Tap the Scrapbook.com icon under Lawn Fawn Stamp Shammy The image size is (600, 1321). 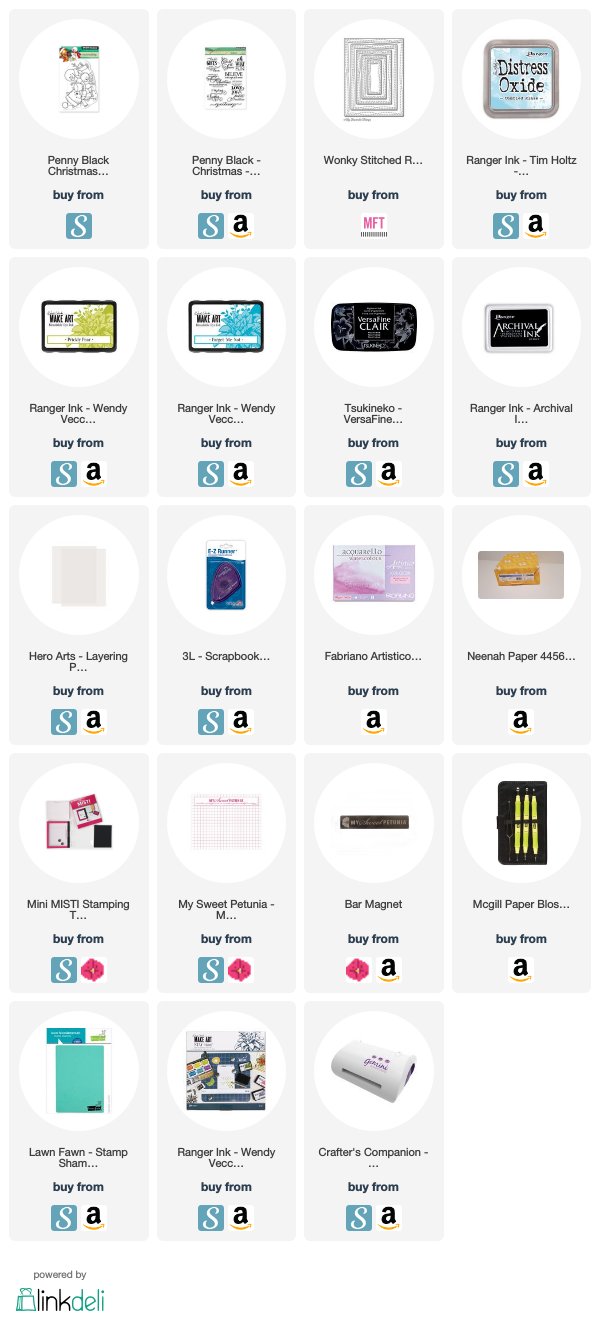pyautogui.click(x=62, y=1218)
